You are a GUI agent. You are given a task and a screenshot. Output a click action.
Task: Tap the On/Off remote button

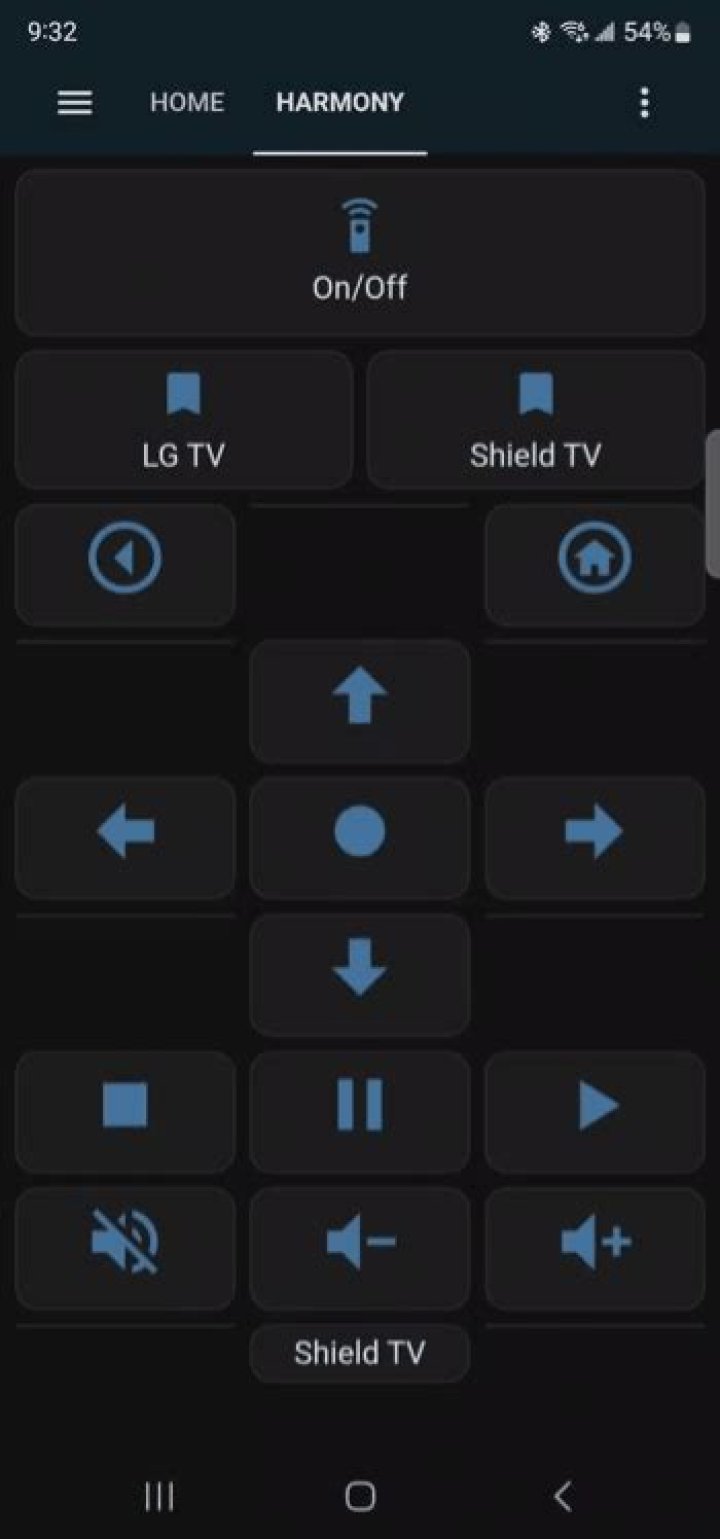360,252
